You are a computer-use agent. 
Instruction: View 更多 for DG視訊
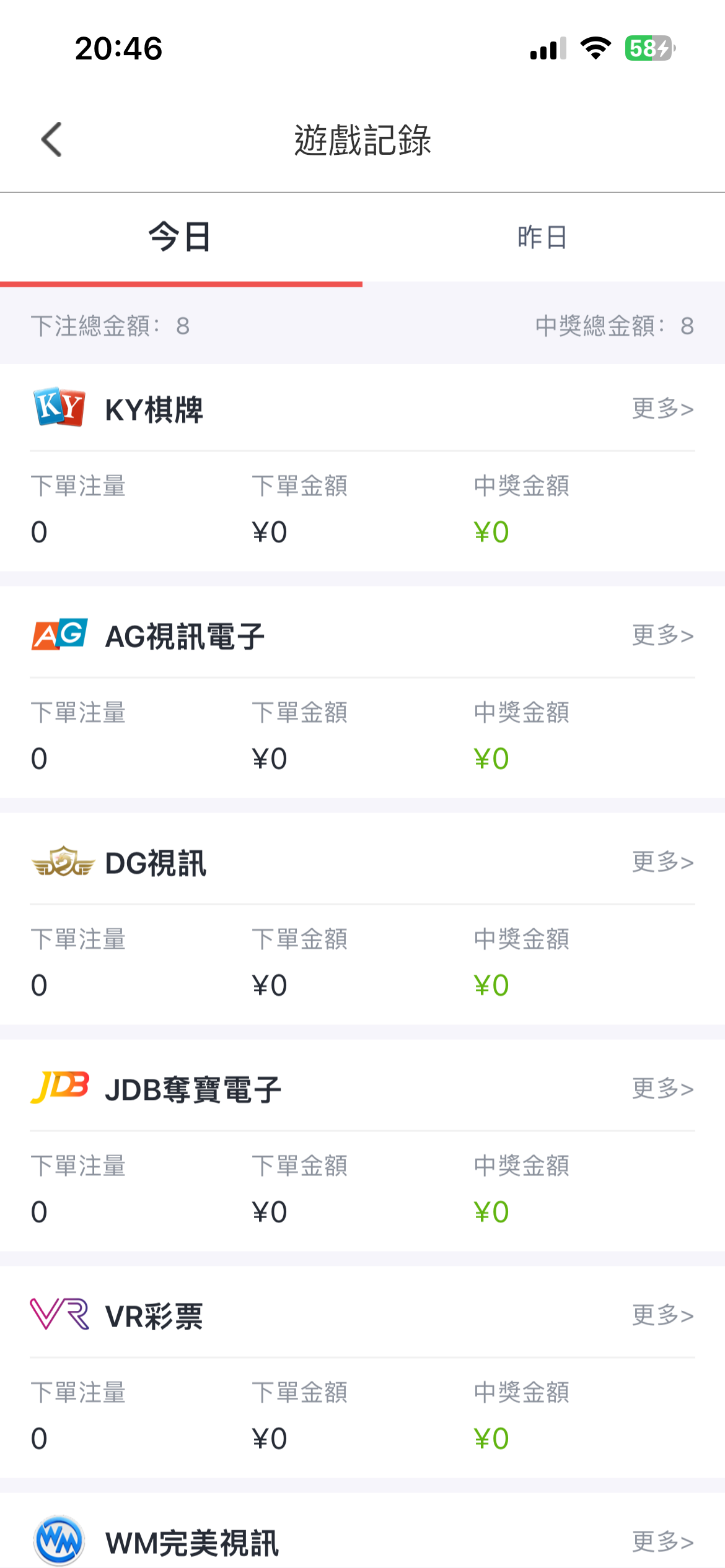[662, 862]
